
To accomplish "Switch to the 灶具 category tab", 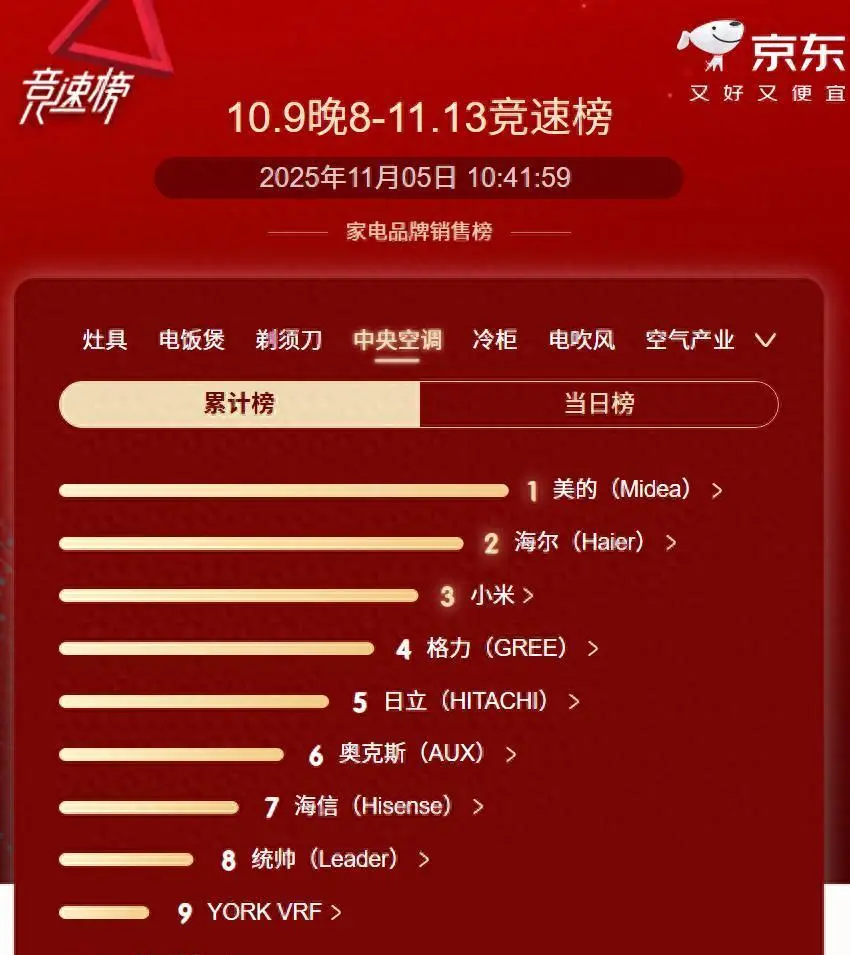I will click(x=105, y=340).
